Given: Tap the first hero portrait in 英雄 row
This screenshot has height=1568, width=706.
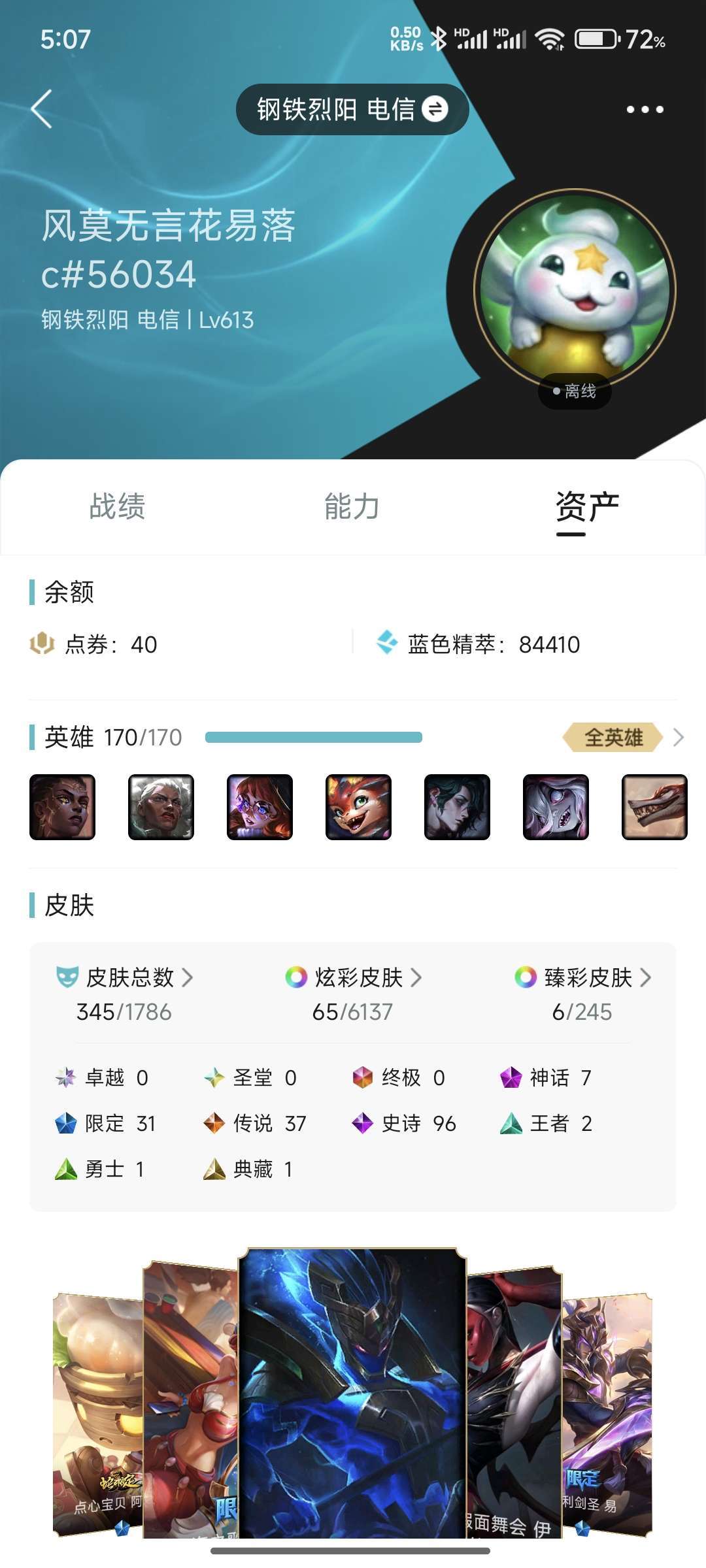Looking at the screenshot, I should 62,807.
